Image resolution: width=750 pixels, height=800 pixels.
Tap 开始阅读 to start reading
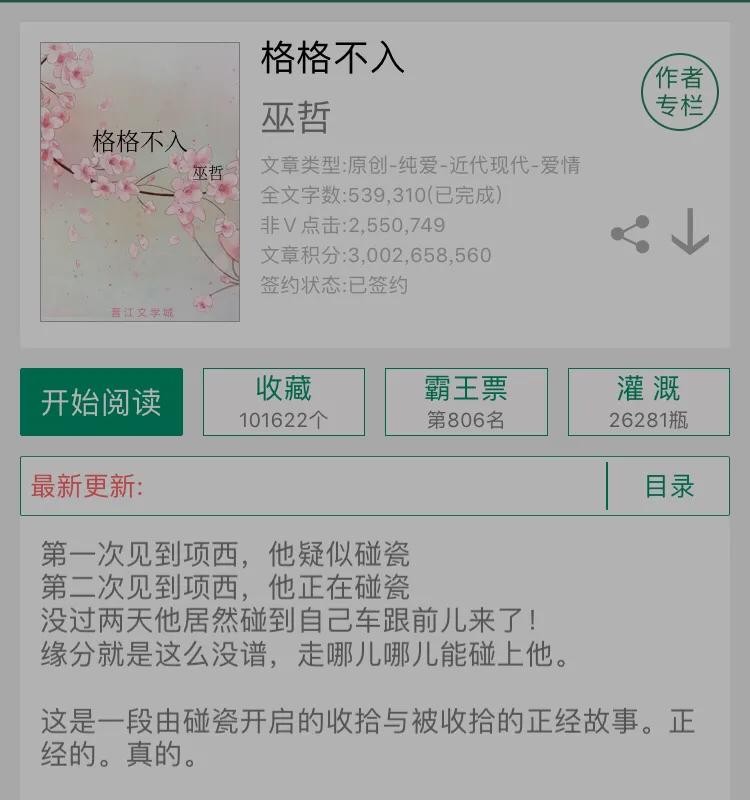coord(101,402)
